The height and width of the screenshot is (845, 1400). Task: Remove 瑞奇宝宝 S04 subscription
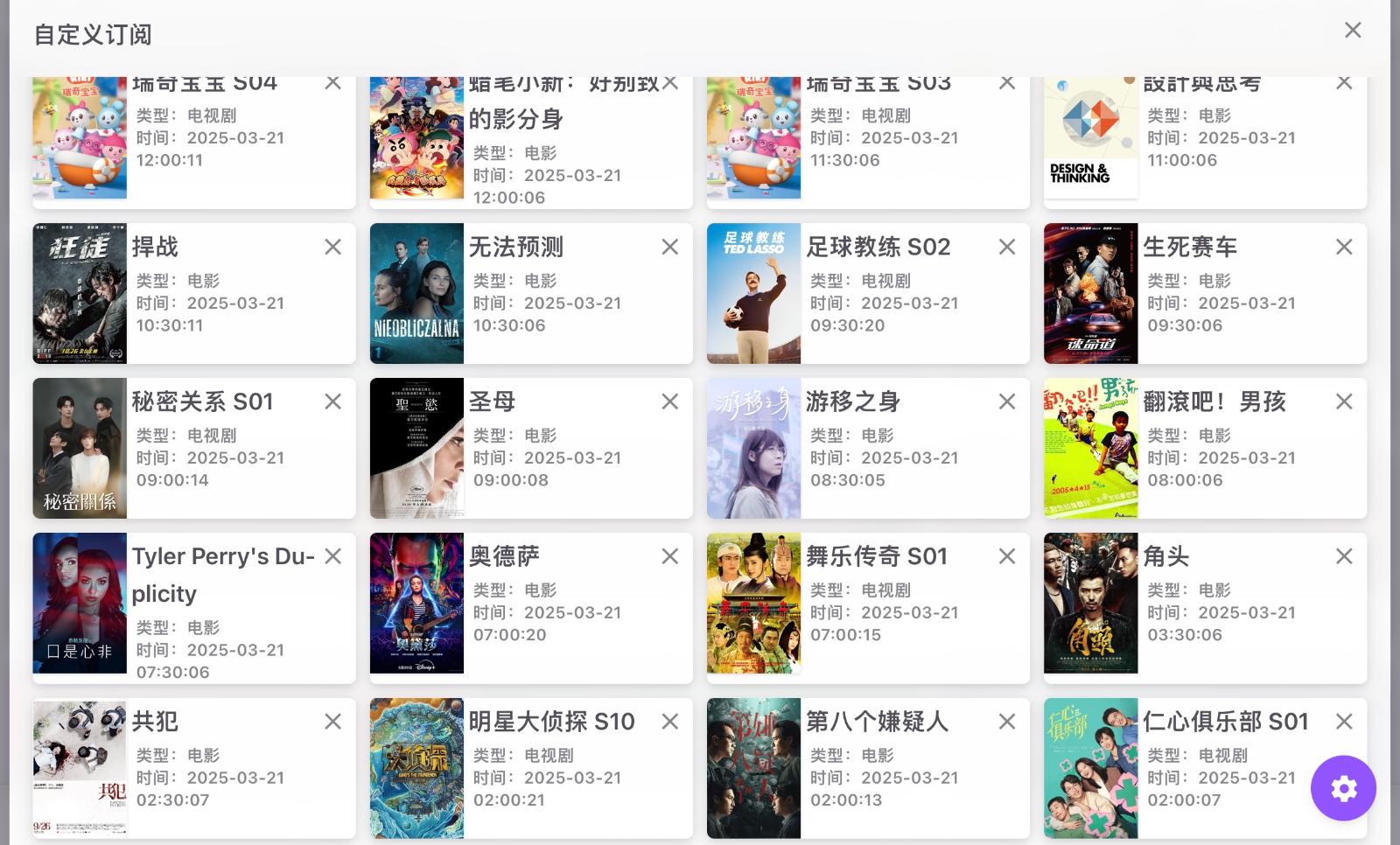[x=332, y=84]
